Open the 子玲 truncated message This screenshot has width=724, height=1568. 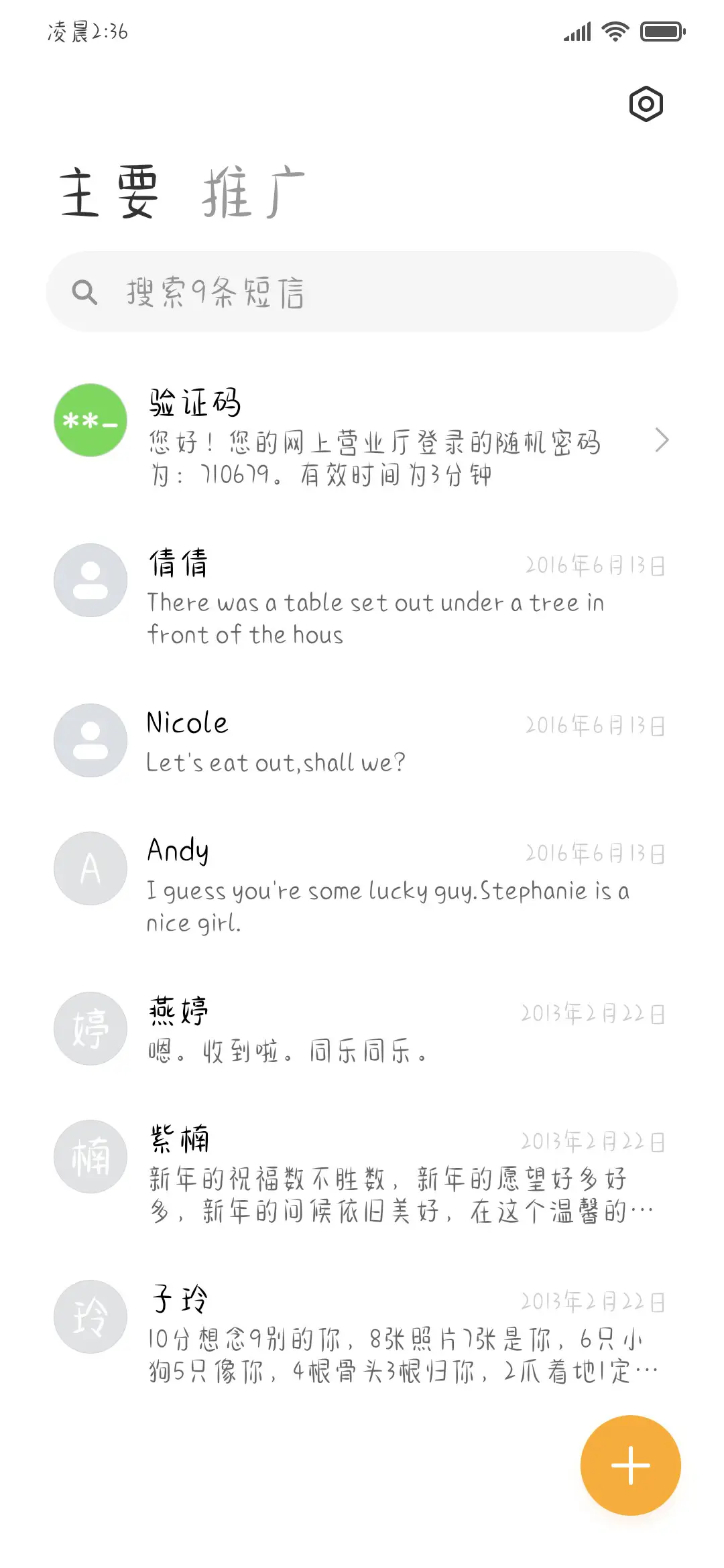coord(396,1340)
